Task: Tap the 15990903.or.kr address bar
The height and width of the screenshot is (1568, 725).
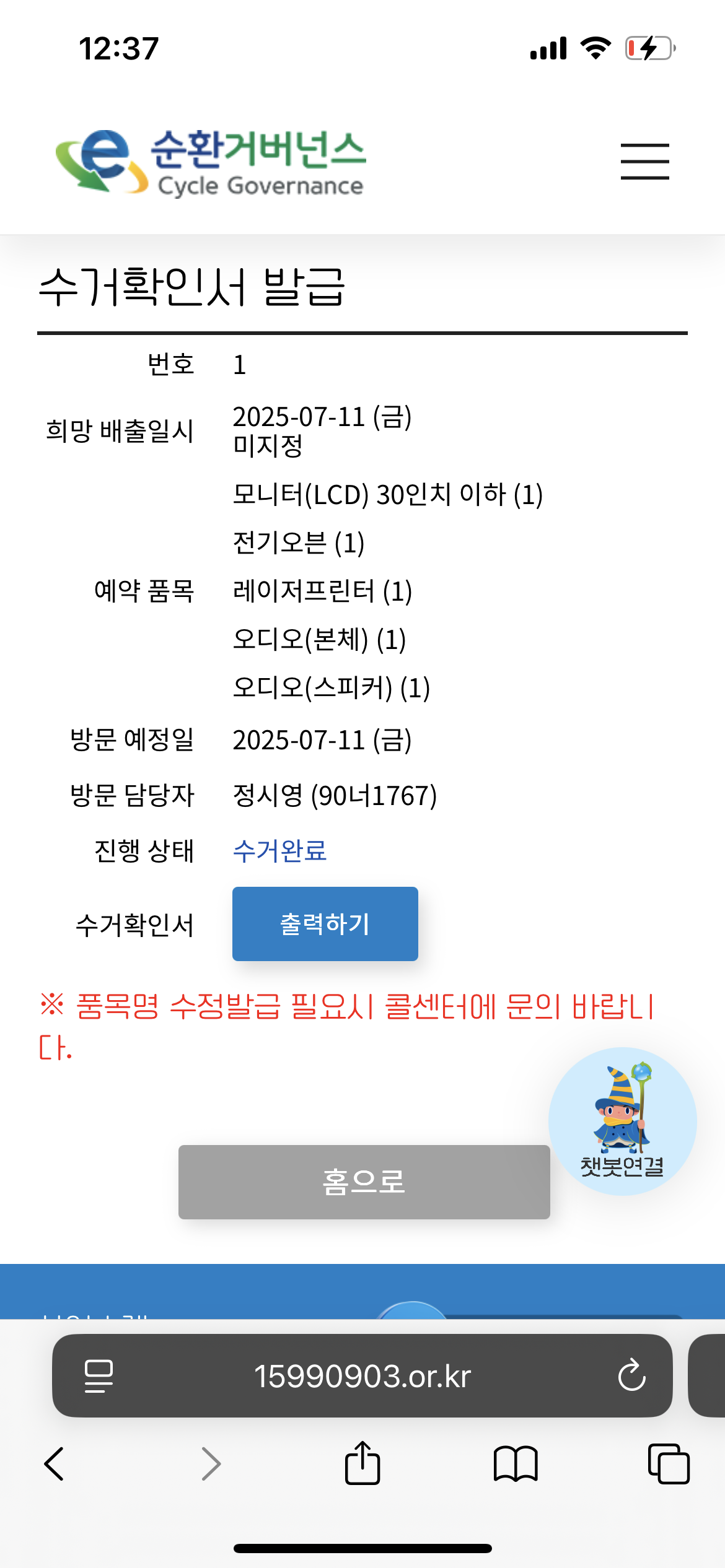Action: (x=362, y=1375)
